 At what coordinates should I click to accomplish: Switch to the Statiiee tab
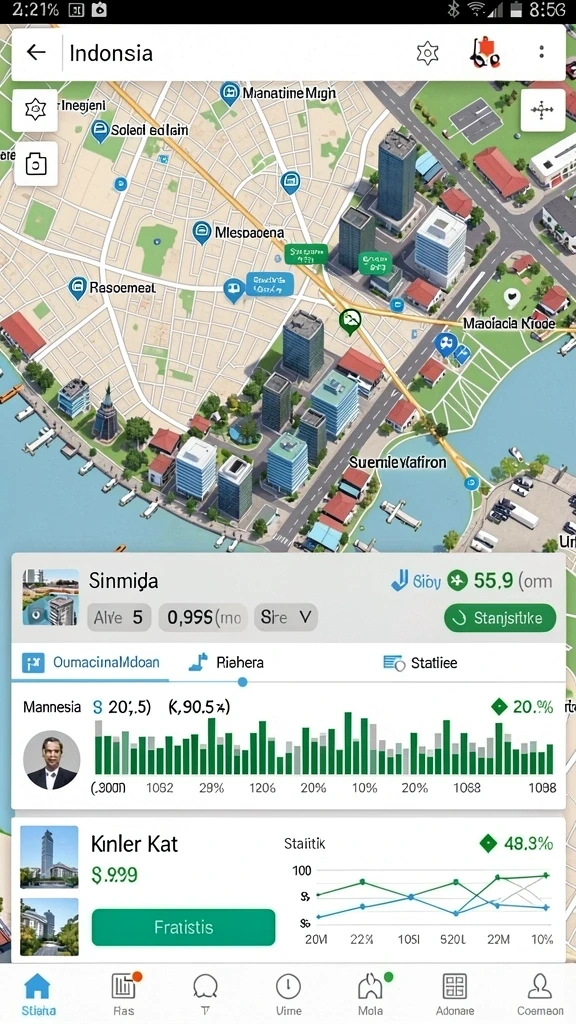coord(420,663)
